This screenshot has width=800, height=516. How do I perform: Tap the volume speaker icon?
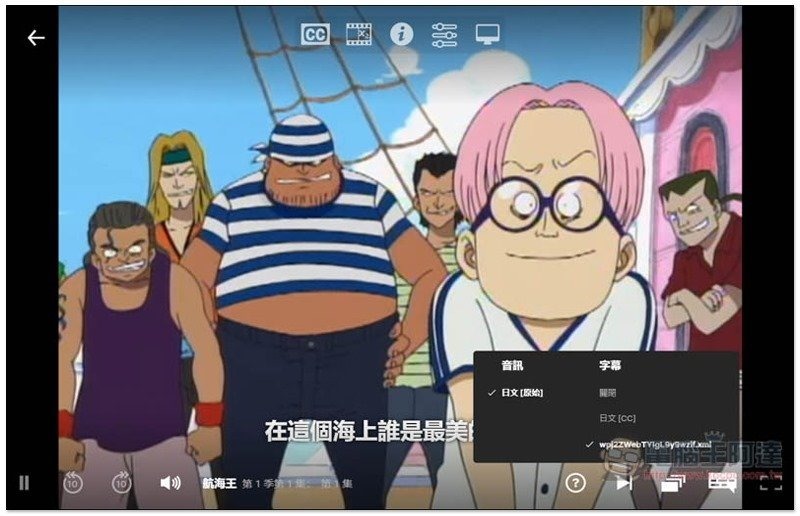[x=170, y=483]
